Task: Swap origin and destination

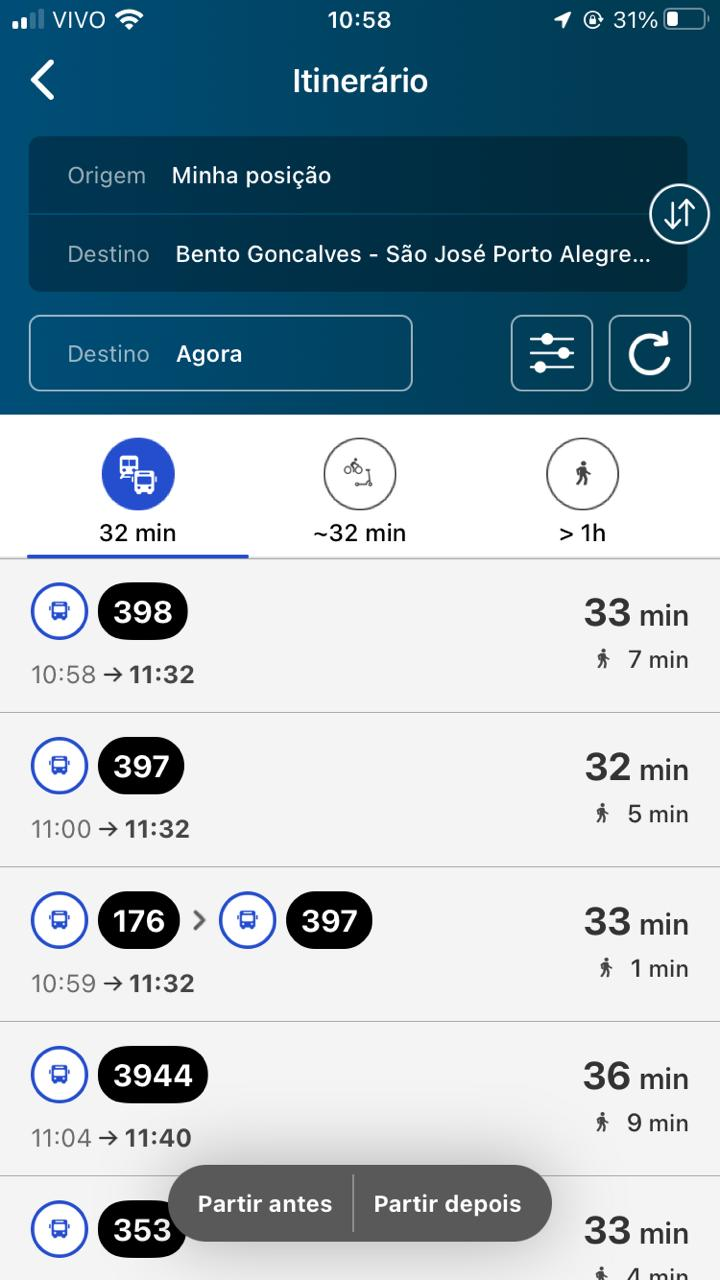Action: click(679, 214)
